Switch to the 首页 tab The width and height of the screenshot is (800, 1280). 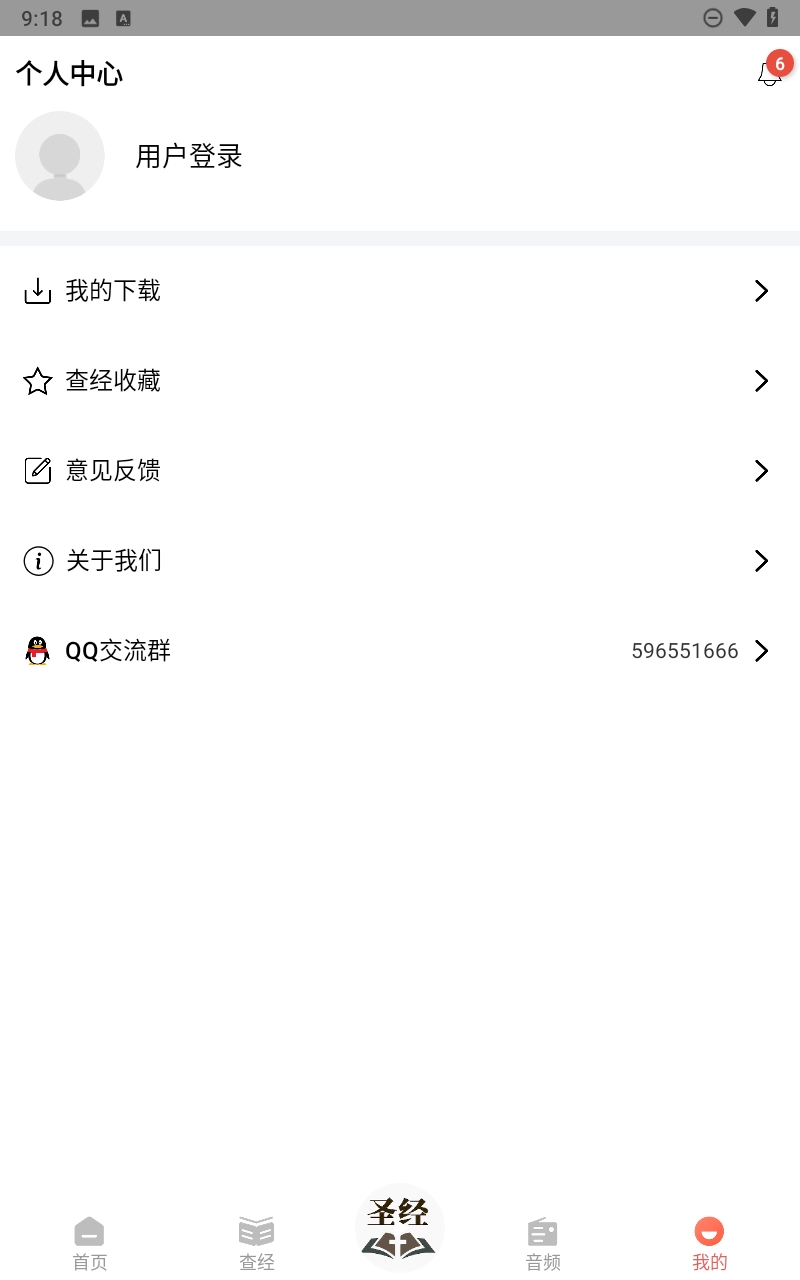[90, 1240]
